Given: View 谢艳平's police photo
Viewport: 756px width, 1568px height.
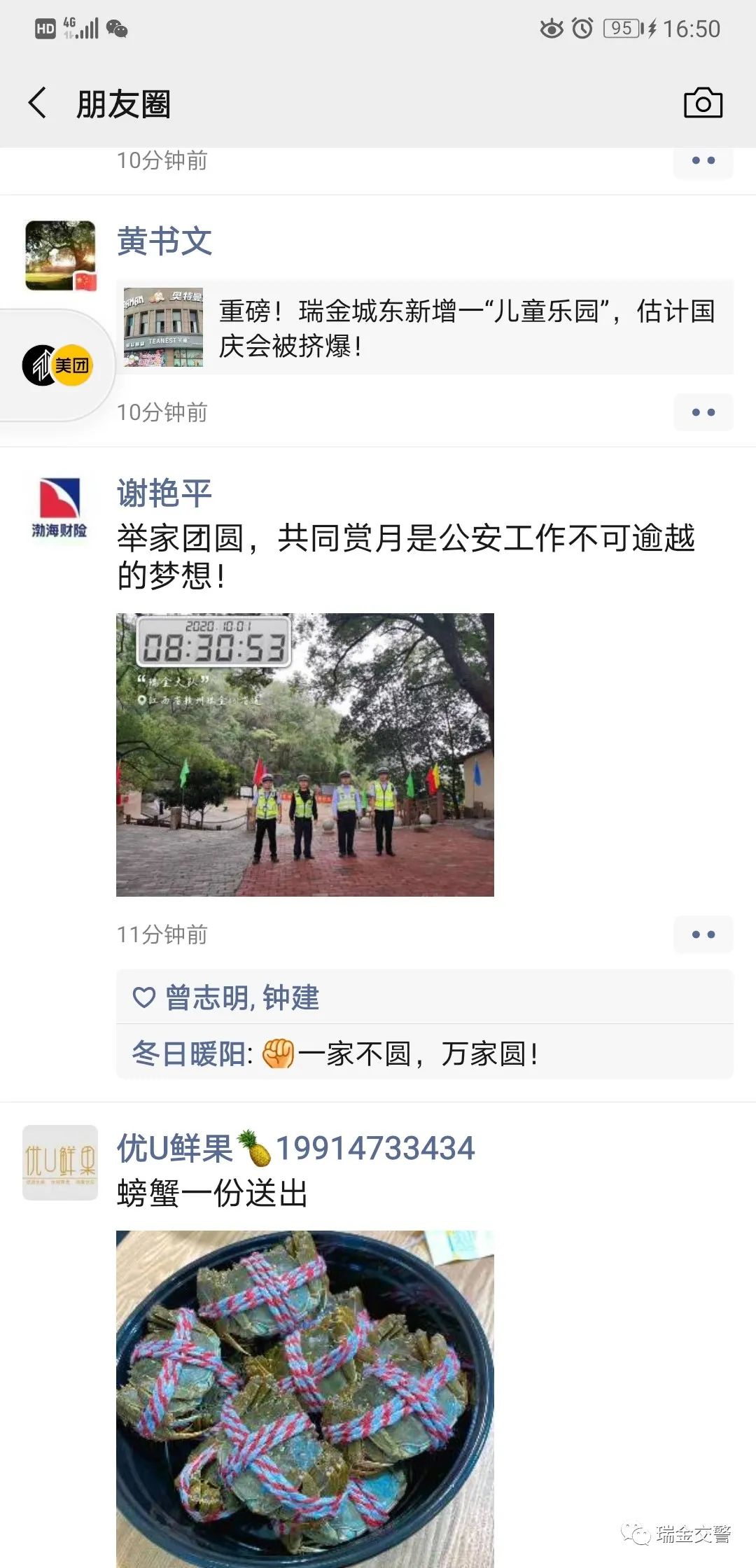Looking at the screenshot, I should [305, 755].
